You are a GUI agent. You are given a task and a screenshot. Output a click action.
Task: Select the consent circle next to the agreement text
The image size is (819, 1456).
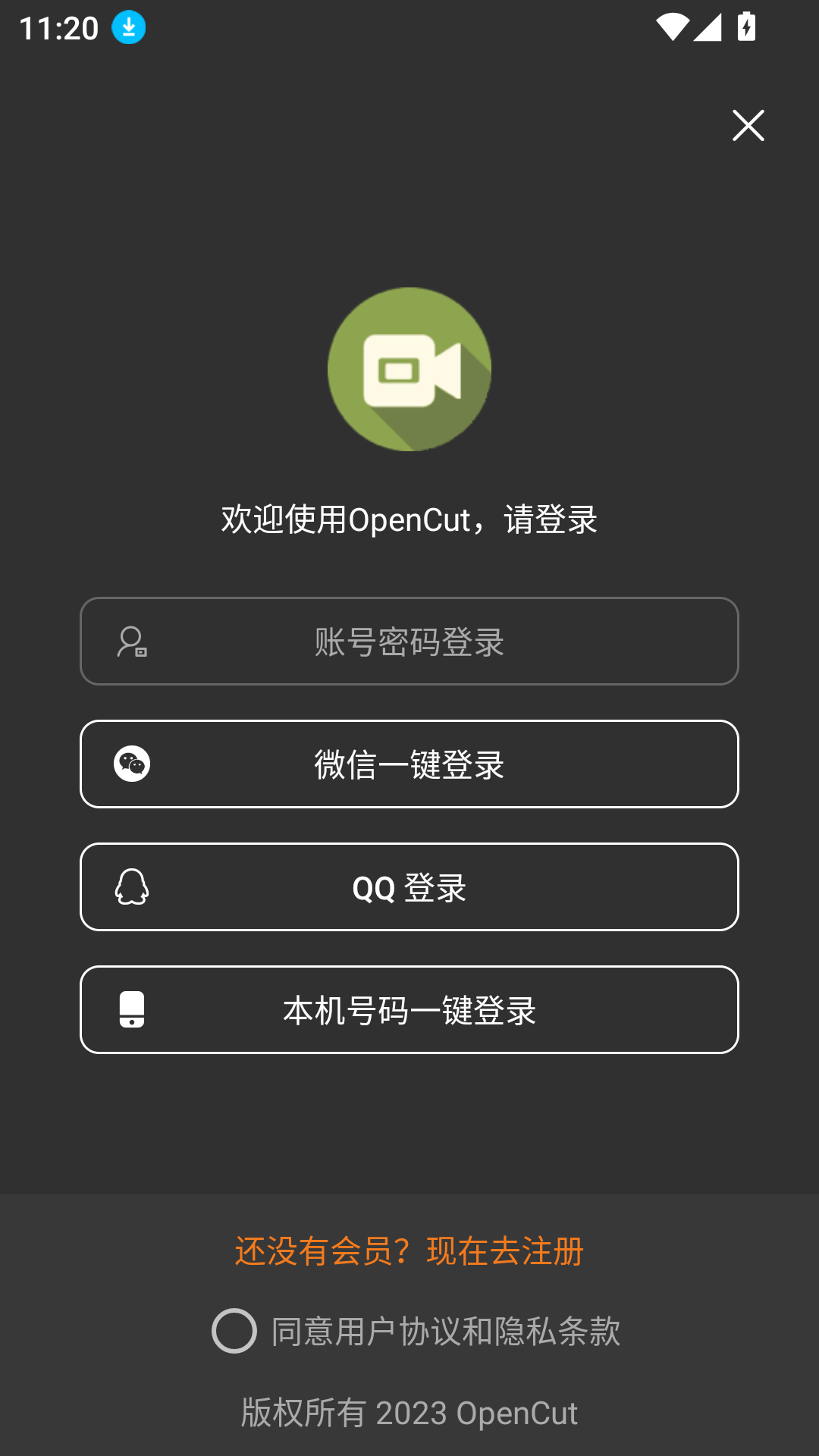[234, 1332]
